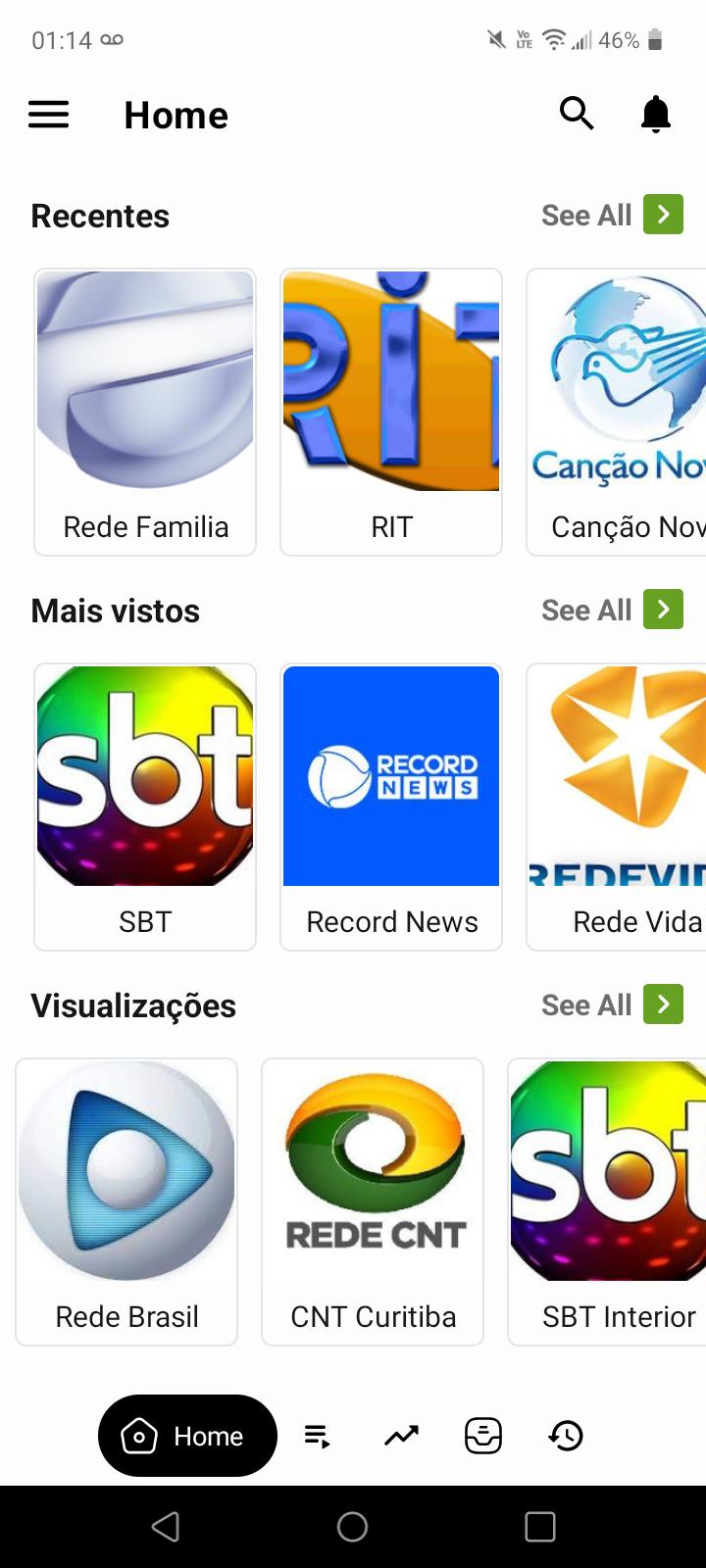Select the Canção Nova channel

point(618,412)
